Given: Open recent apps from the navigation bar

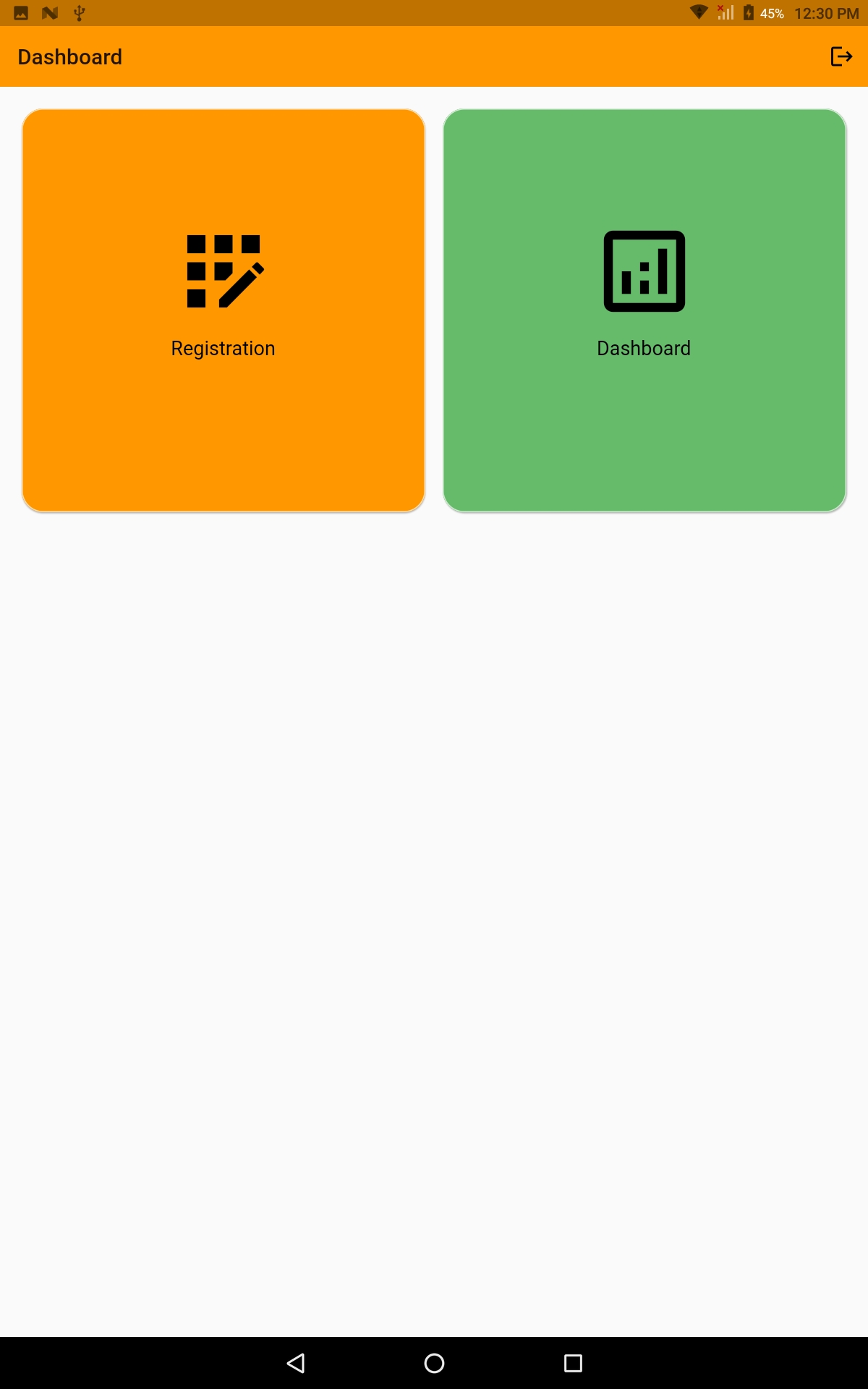Looking at the screenshot, I should 573,1363.
